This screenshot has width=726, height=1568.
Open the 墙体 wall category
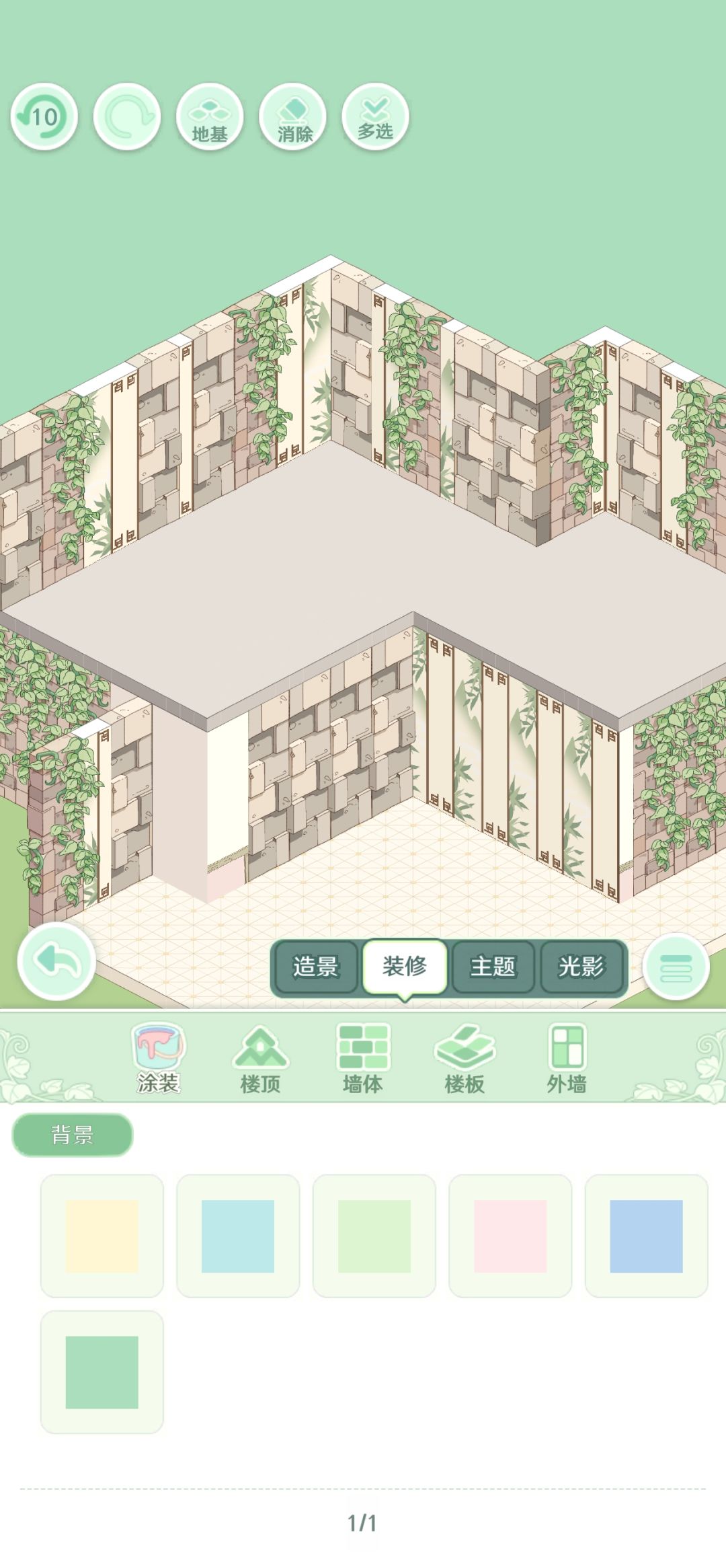click(363, 1059)
